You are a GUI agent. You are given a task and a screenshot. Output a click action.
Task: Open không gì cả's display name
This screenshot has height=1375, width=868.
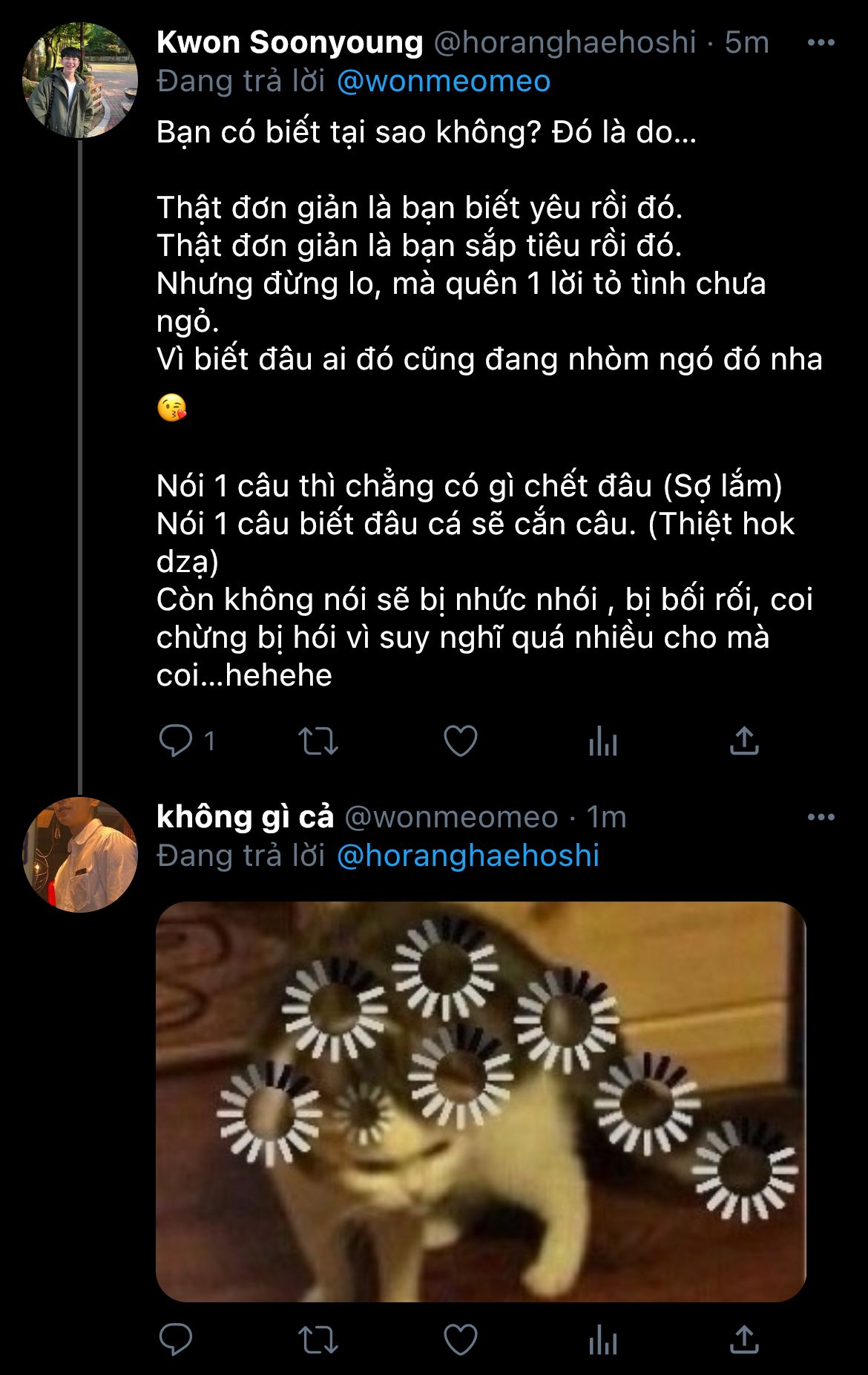[x=245, y=817]
